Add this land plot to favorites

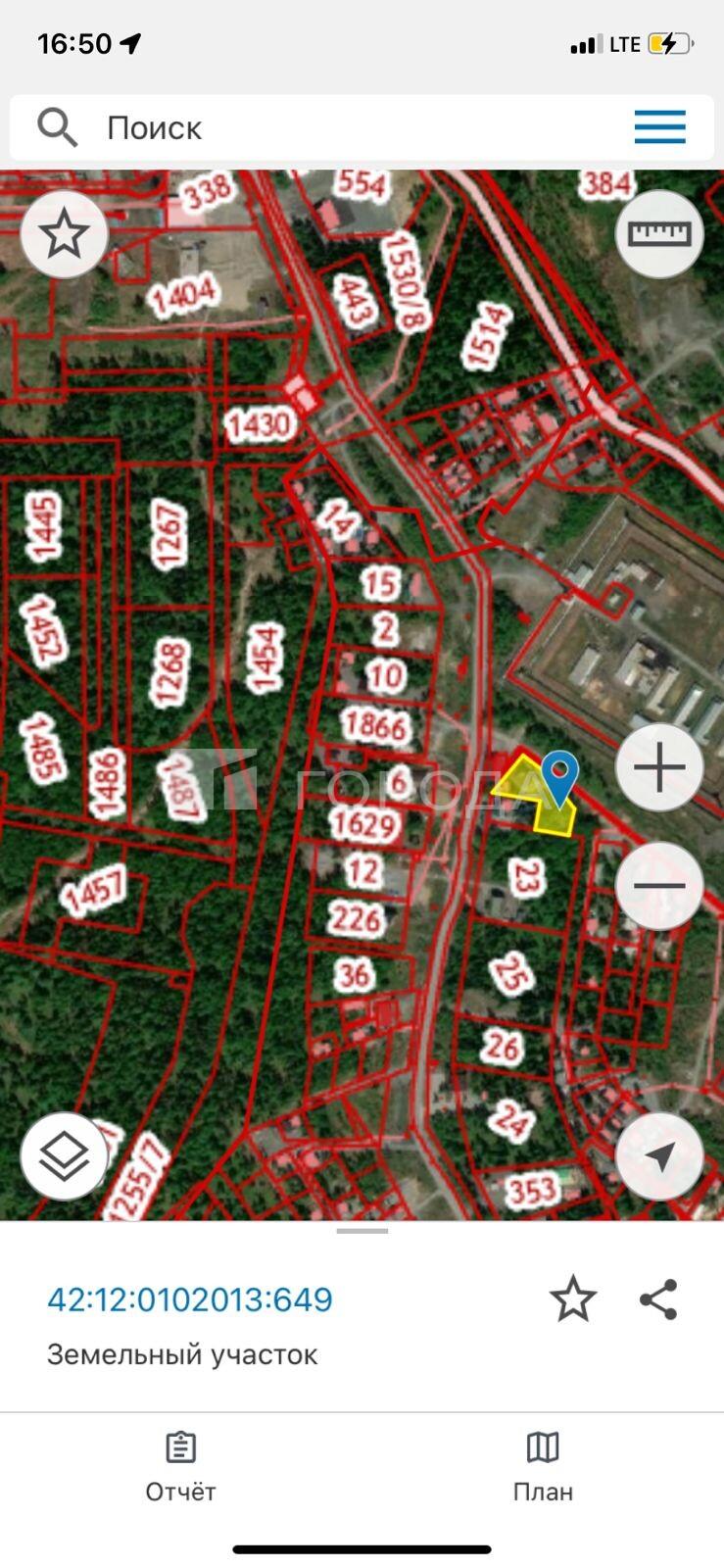point(572,1299)
